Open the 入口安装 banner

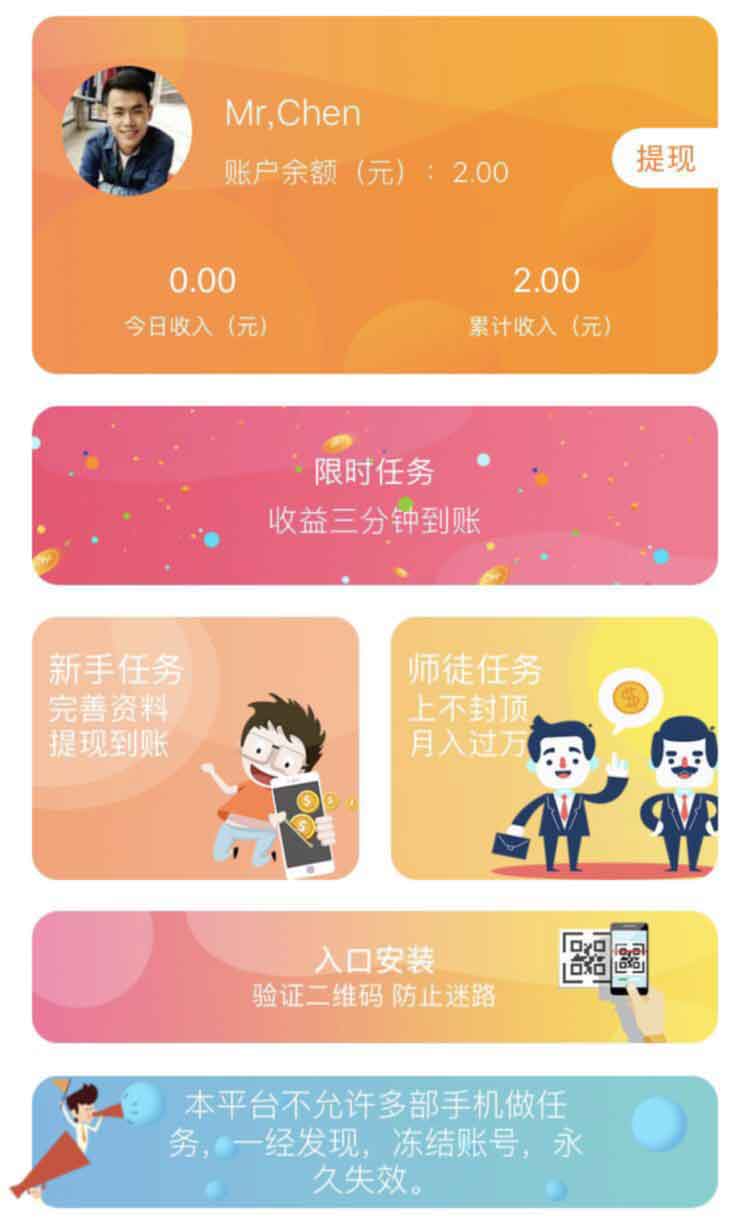click(375, 977)
